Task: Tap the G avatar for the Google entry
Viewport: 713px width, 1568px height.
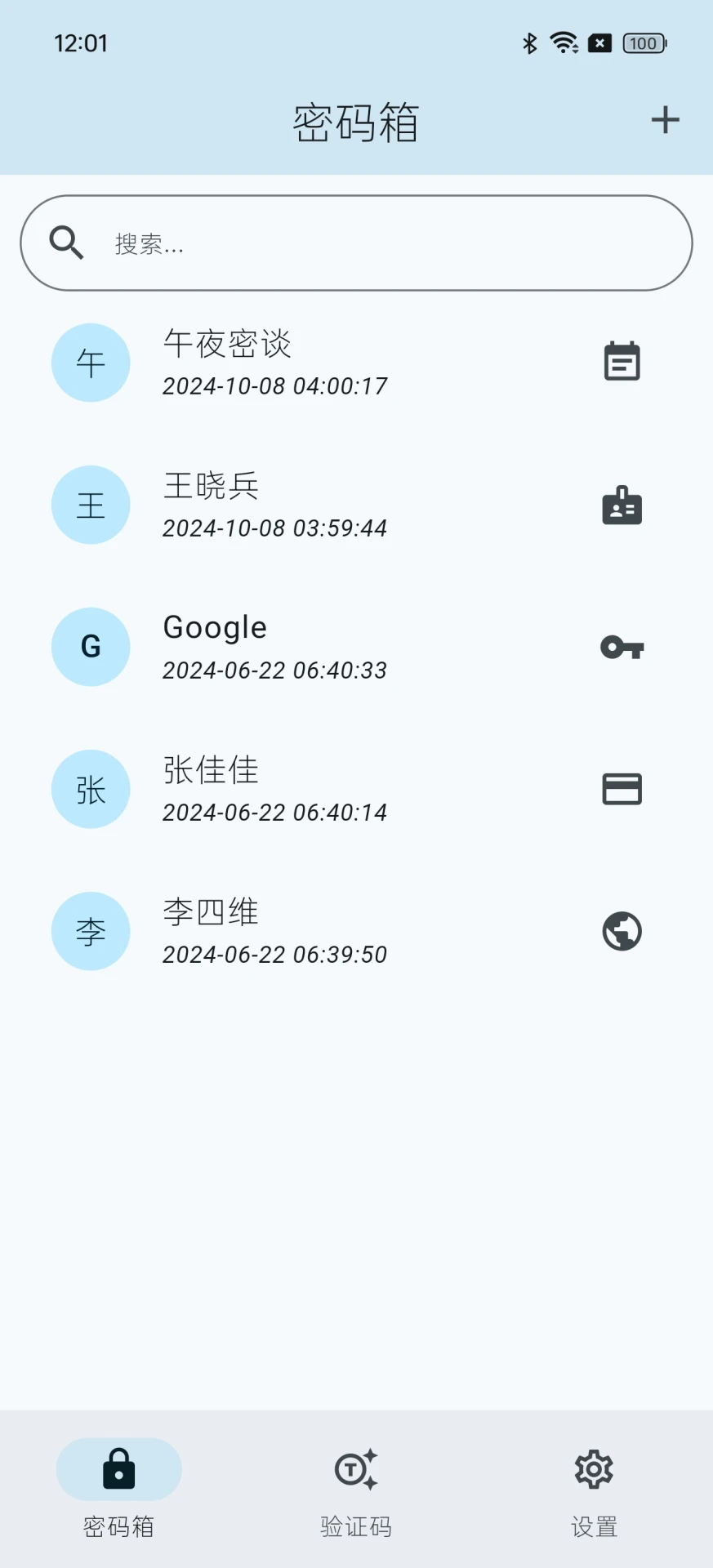Action: coord(91,647)
